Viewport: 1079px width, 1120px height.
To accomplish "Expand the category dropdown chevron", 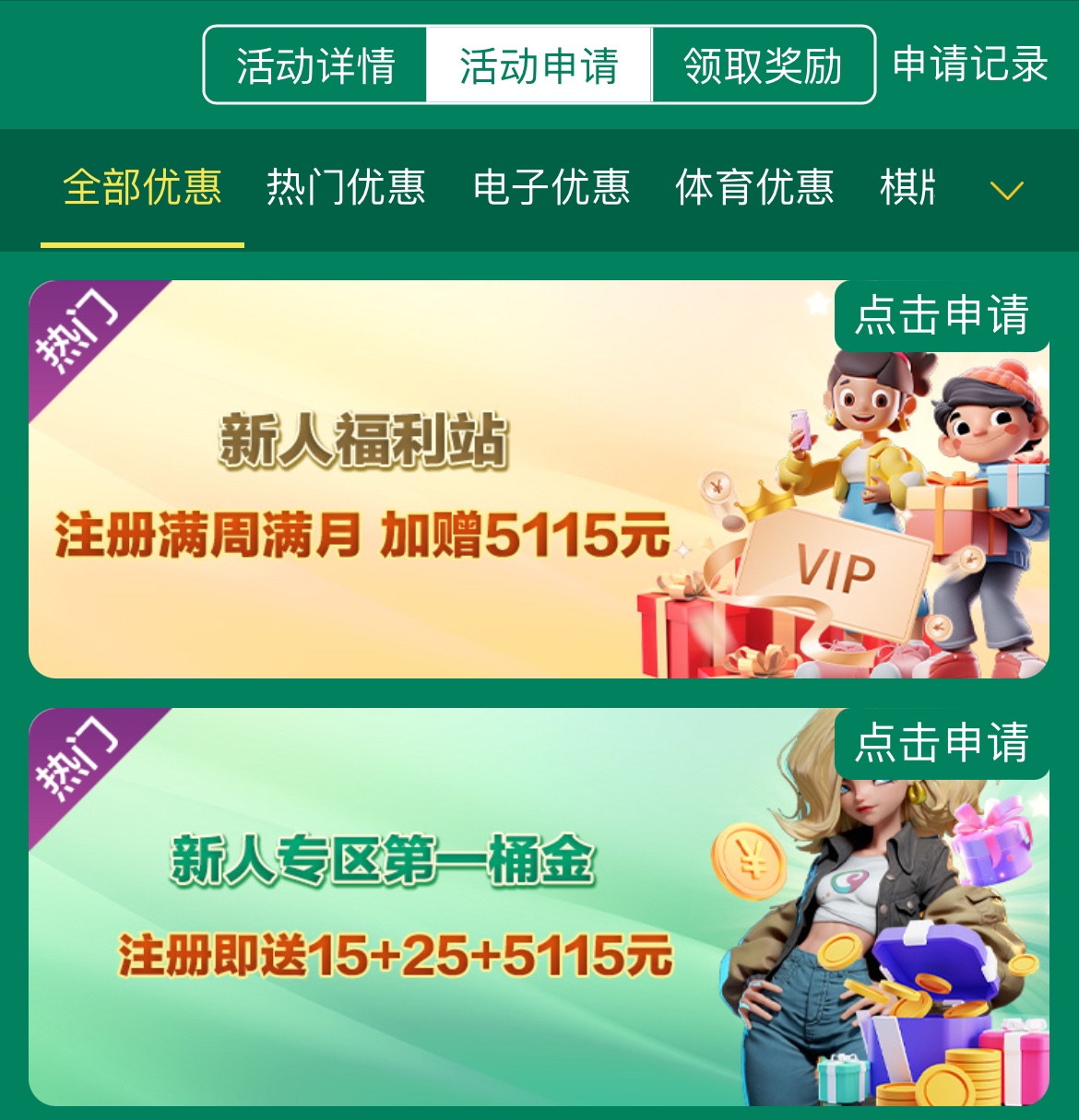I will 1006,190.
